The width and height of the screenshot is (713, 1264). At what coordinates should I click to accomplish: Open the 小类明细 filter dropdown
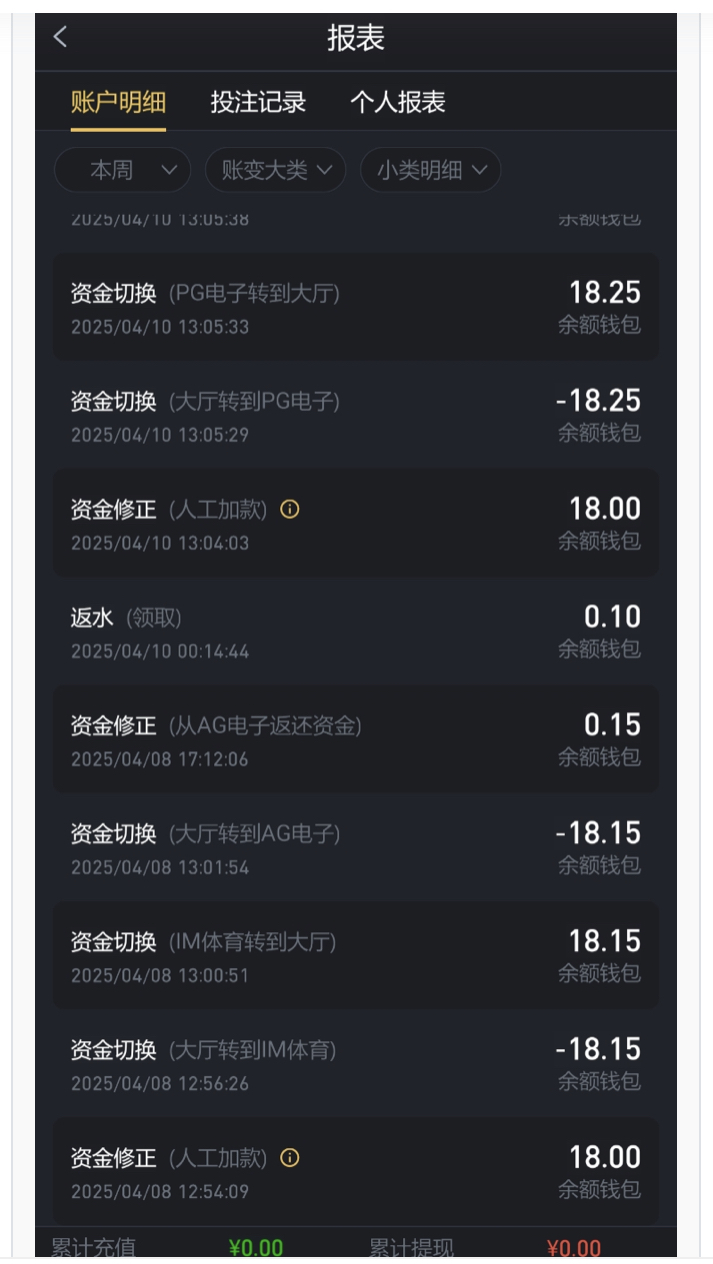point(431,170)
